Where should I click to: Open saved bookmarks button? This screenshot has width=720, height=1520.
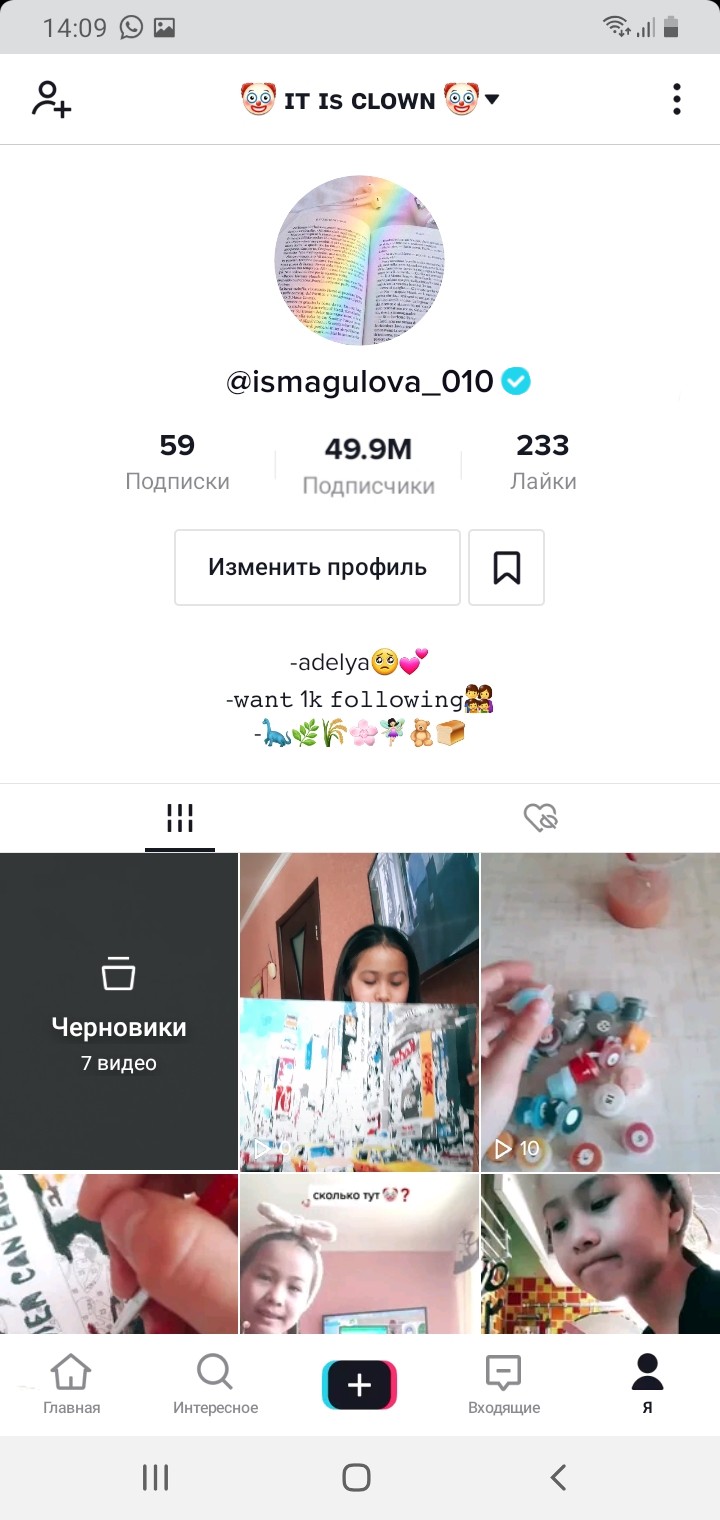click(506, 567)
